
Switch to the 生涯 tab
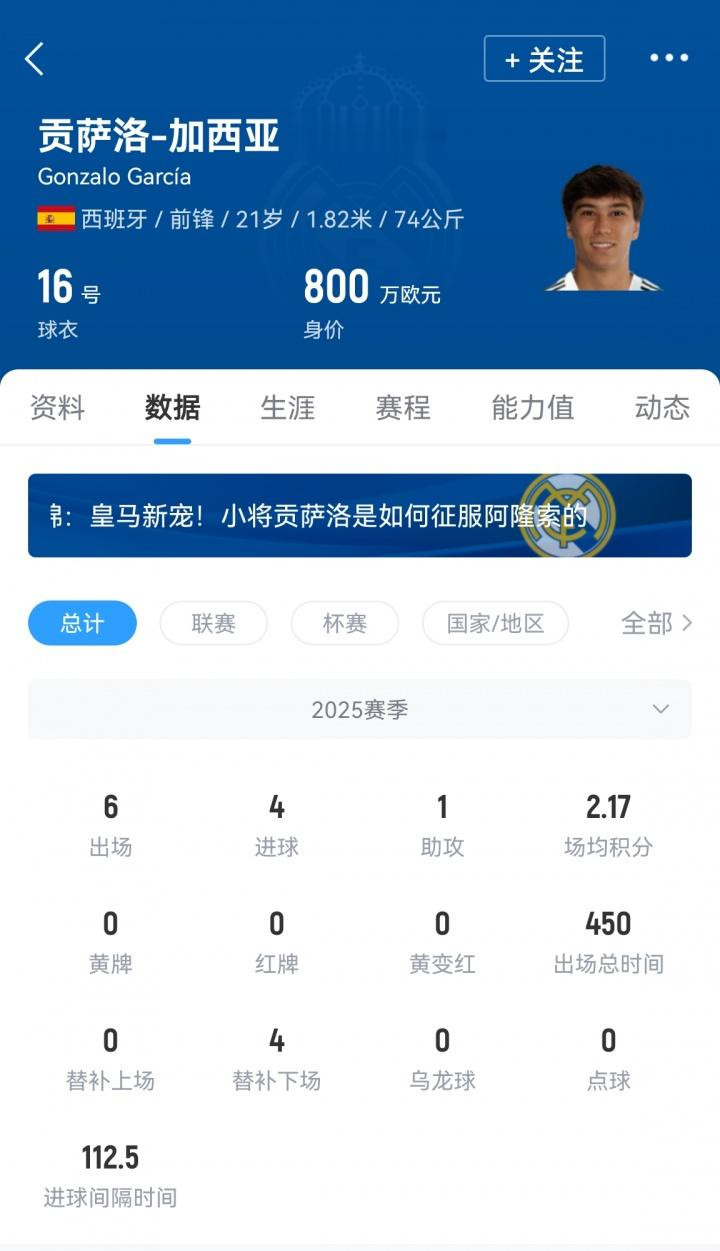click(288, 408)
